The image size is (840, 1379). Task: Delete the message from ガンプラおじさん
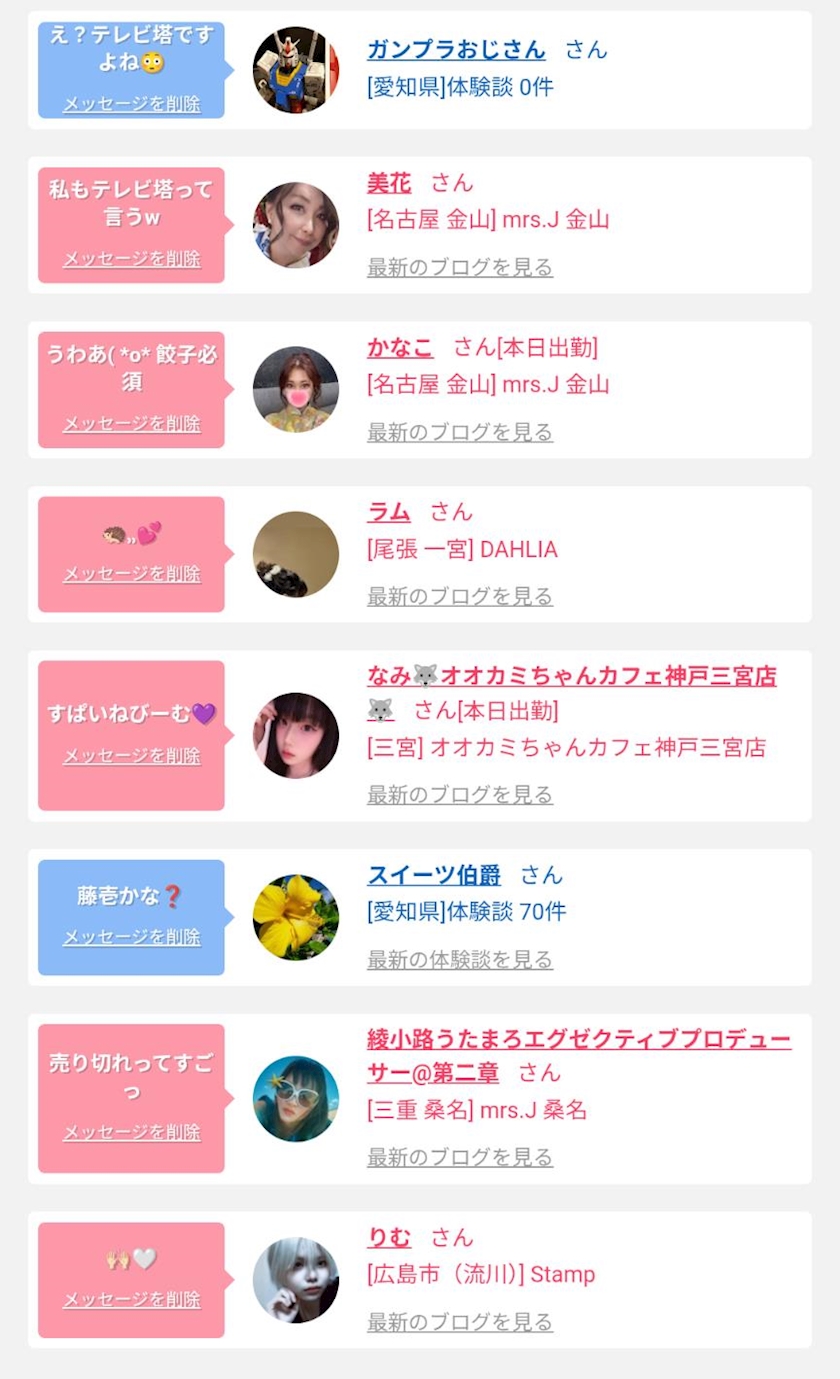click(131, 104)
